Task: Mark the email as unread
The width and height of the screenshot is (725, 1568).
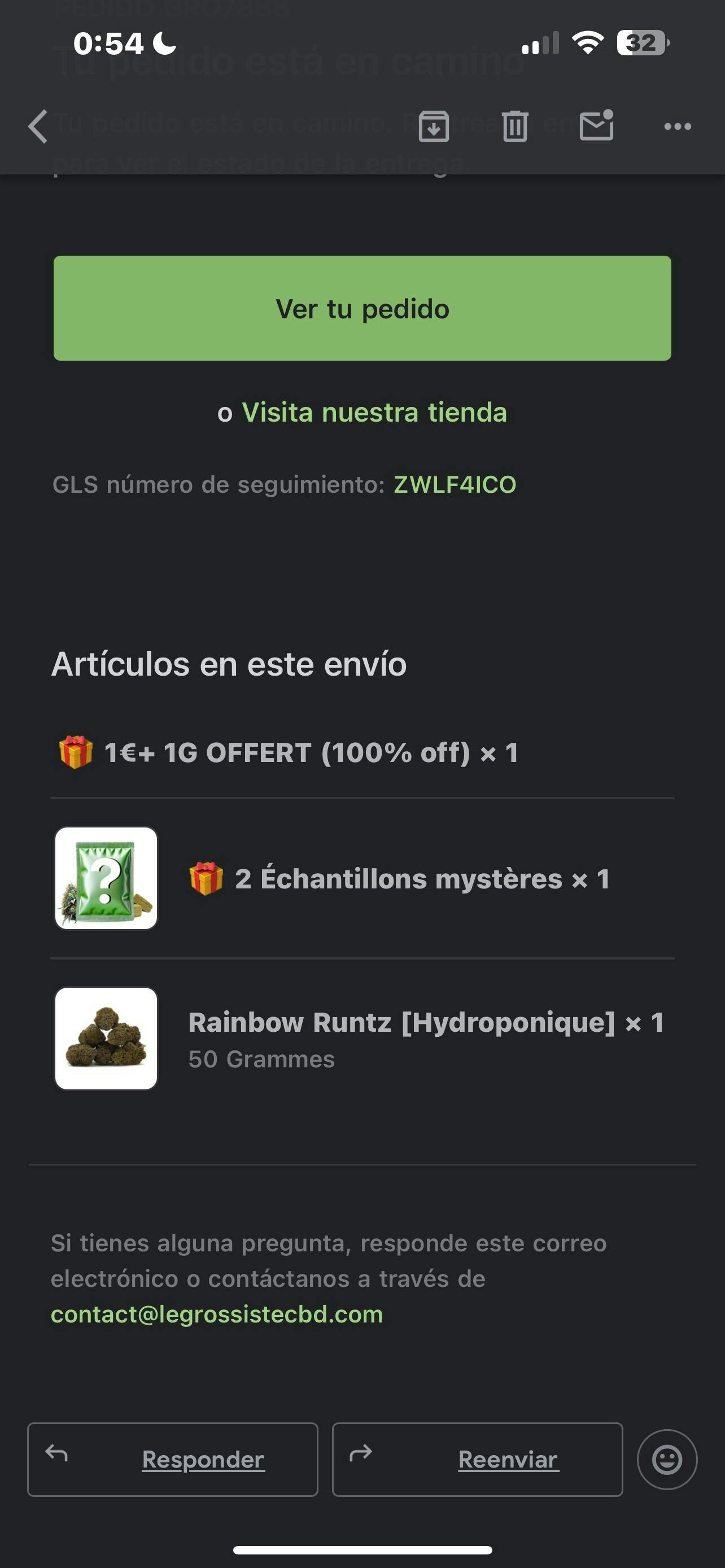Action: 596,125
